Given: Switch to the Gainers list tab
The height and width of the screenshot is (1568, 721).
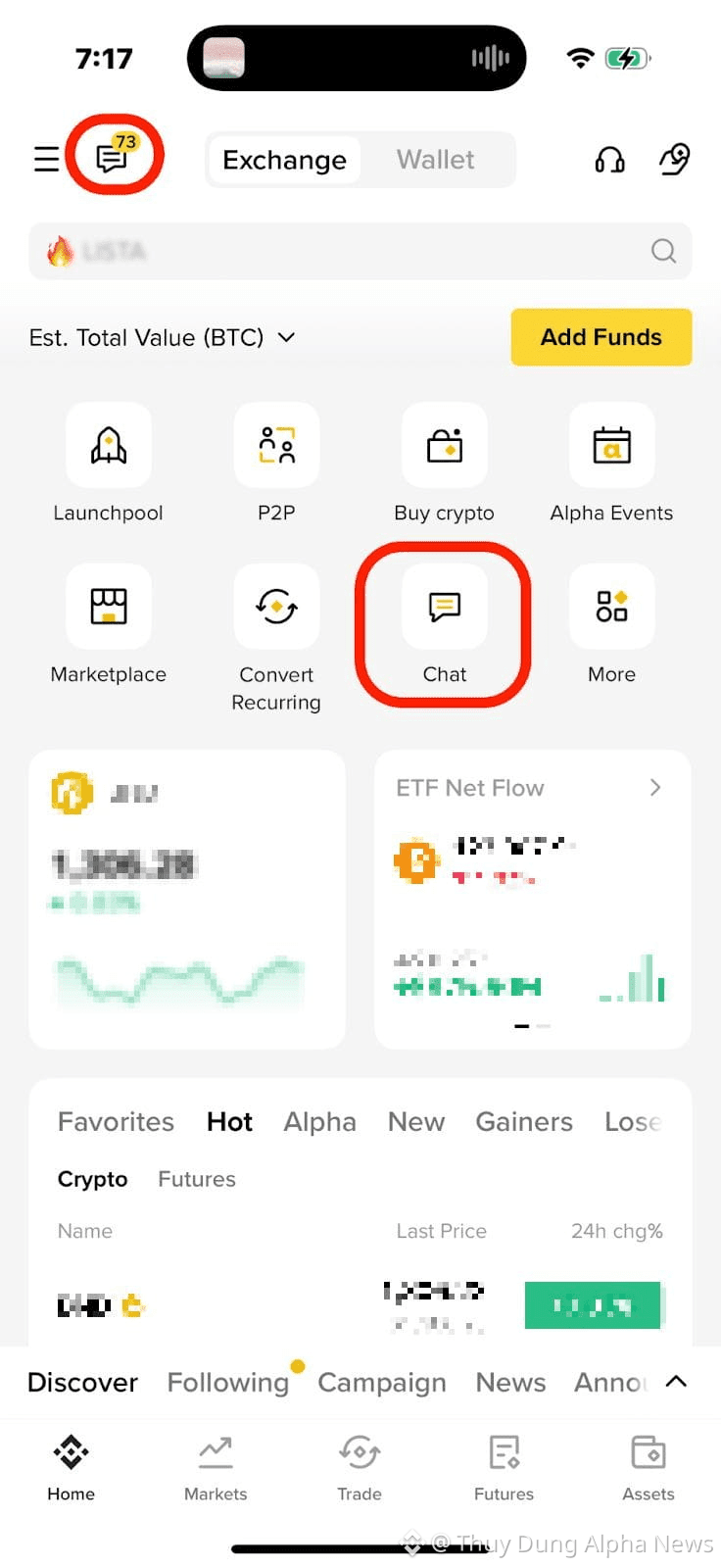Looking at the screenshot, I should point(524,1122).
